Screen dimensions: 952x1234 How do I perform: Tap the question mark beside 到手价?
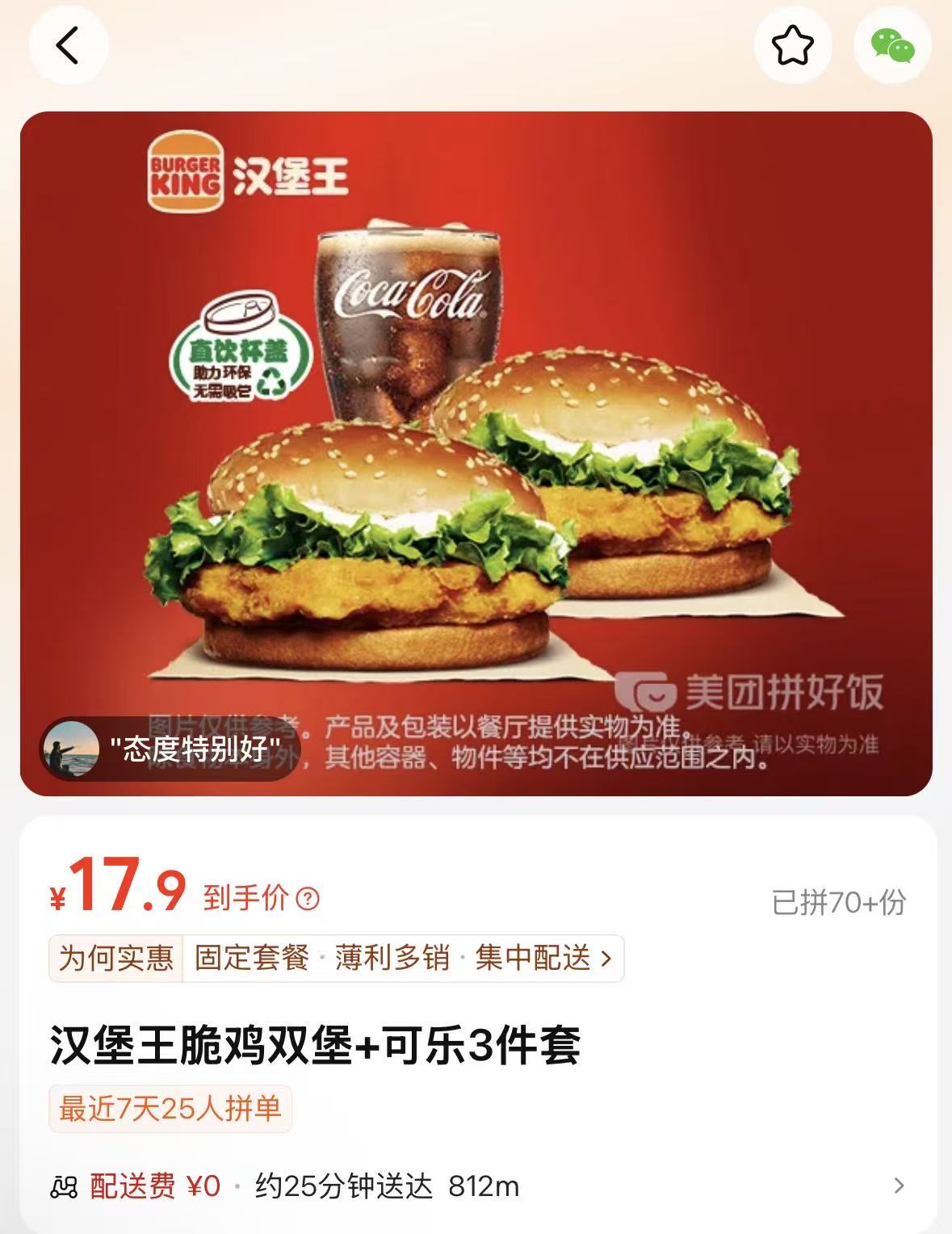tap(308, 898)
